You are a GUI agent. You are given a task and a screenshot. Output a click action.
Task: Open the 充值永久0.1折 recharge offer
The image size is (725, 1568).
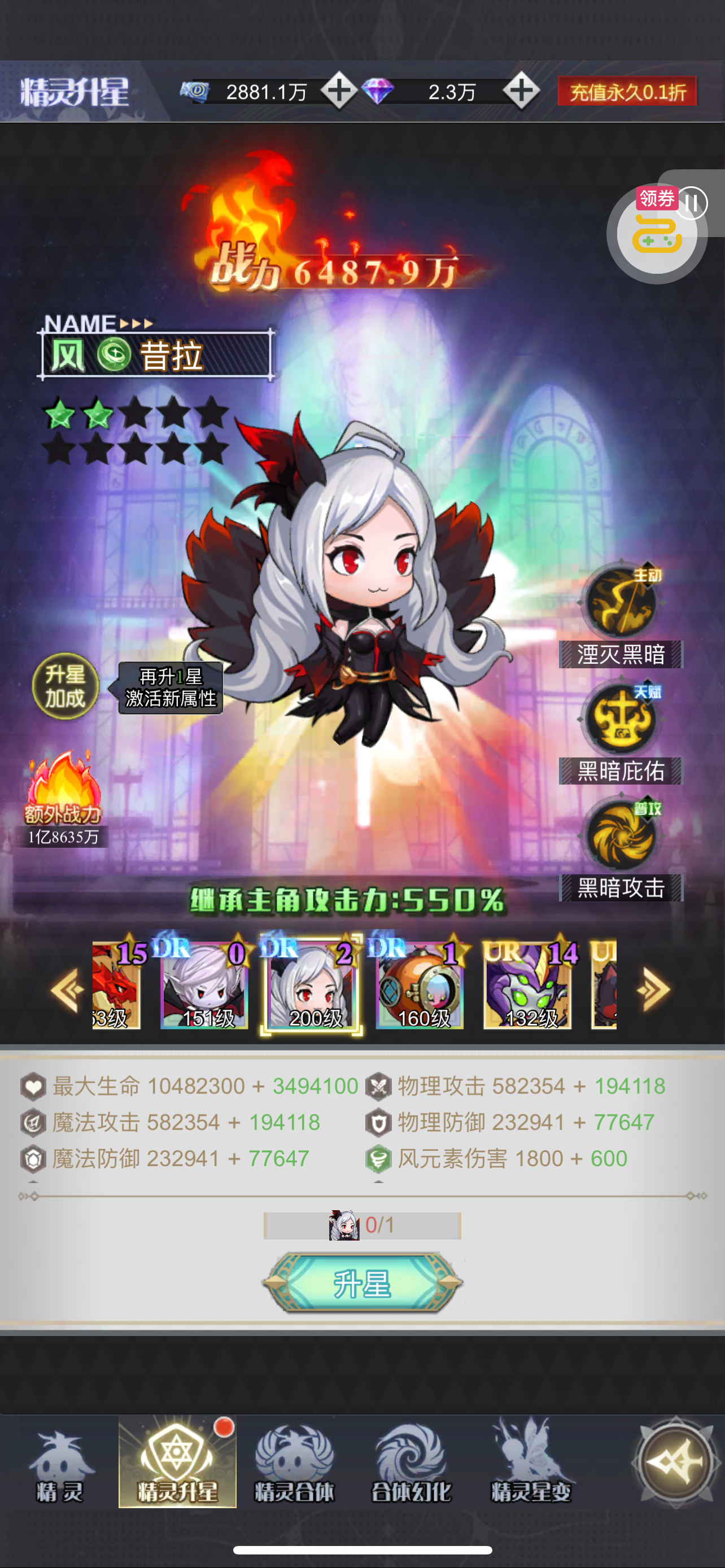click(627, 92)
